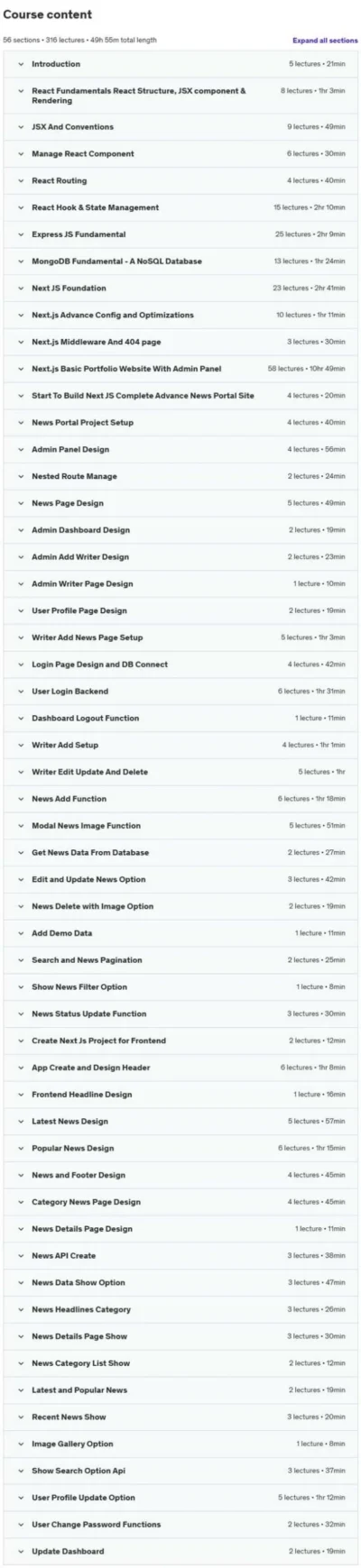This screenshot has width=361, height=1568.
Task: Open MongoDB Fundamental - A NoSQL Database
Action: tap(180, 261)
